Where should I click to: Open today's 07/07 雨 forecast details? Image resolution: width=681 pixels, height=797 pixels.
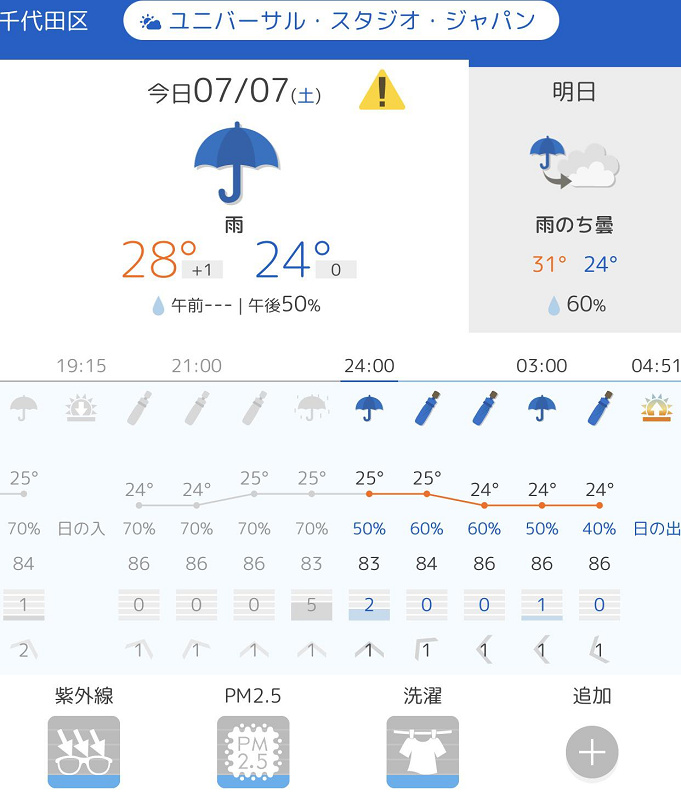(x=234, y=190)
